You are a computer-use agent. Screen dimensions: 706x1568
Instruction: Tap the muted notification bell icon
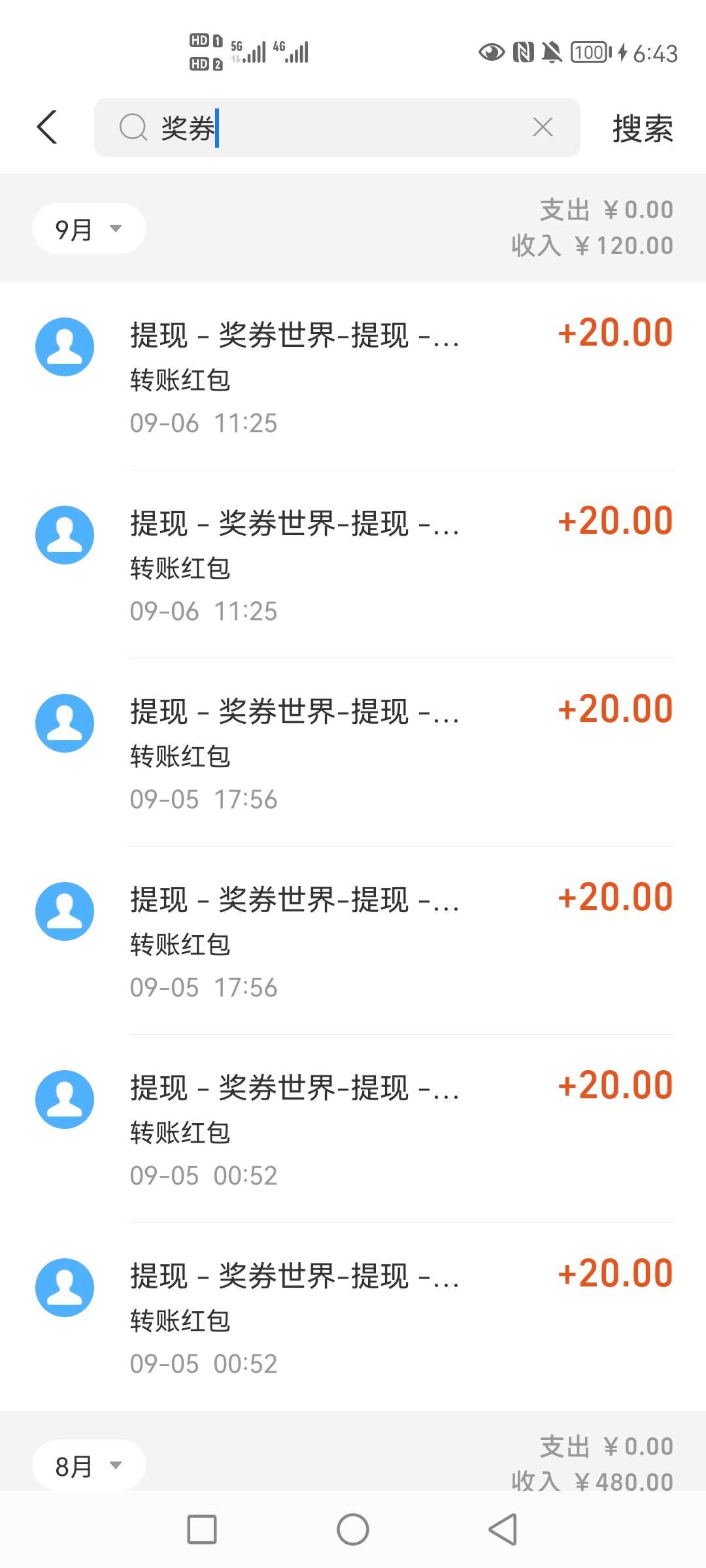point(554,52)
